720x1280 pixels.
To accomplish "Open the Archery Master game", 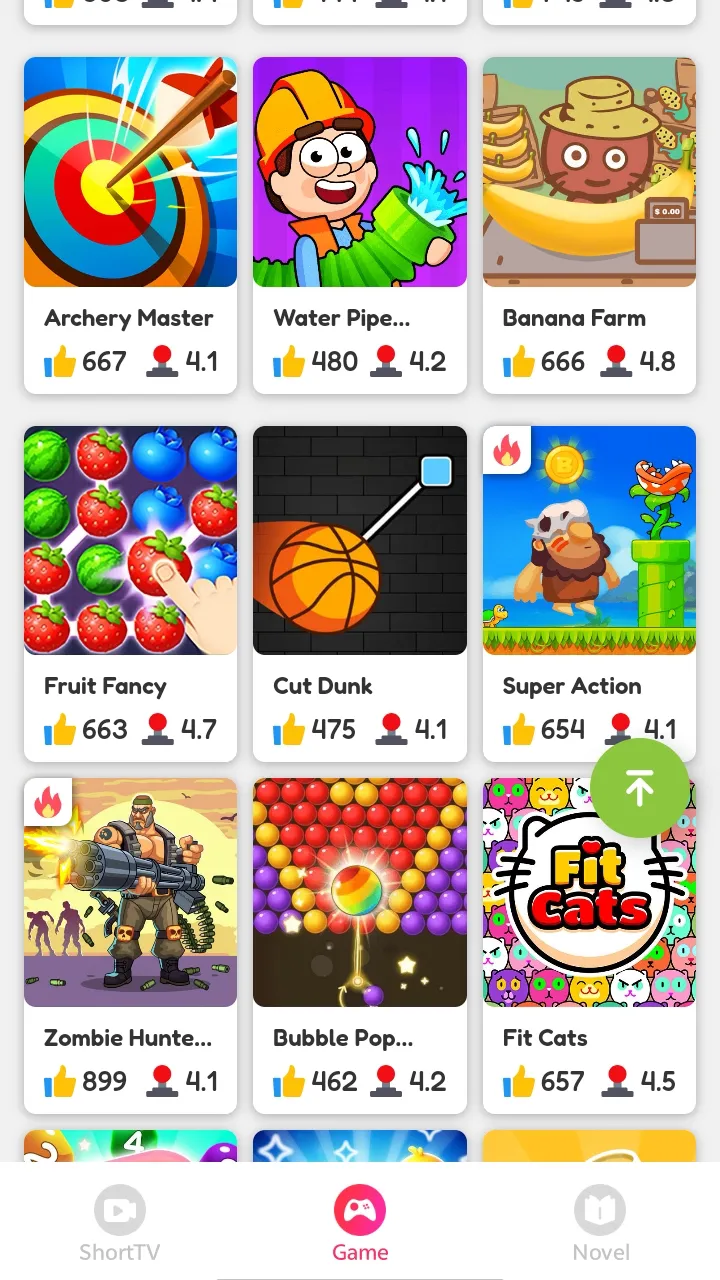I will coord(130,172).
